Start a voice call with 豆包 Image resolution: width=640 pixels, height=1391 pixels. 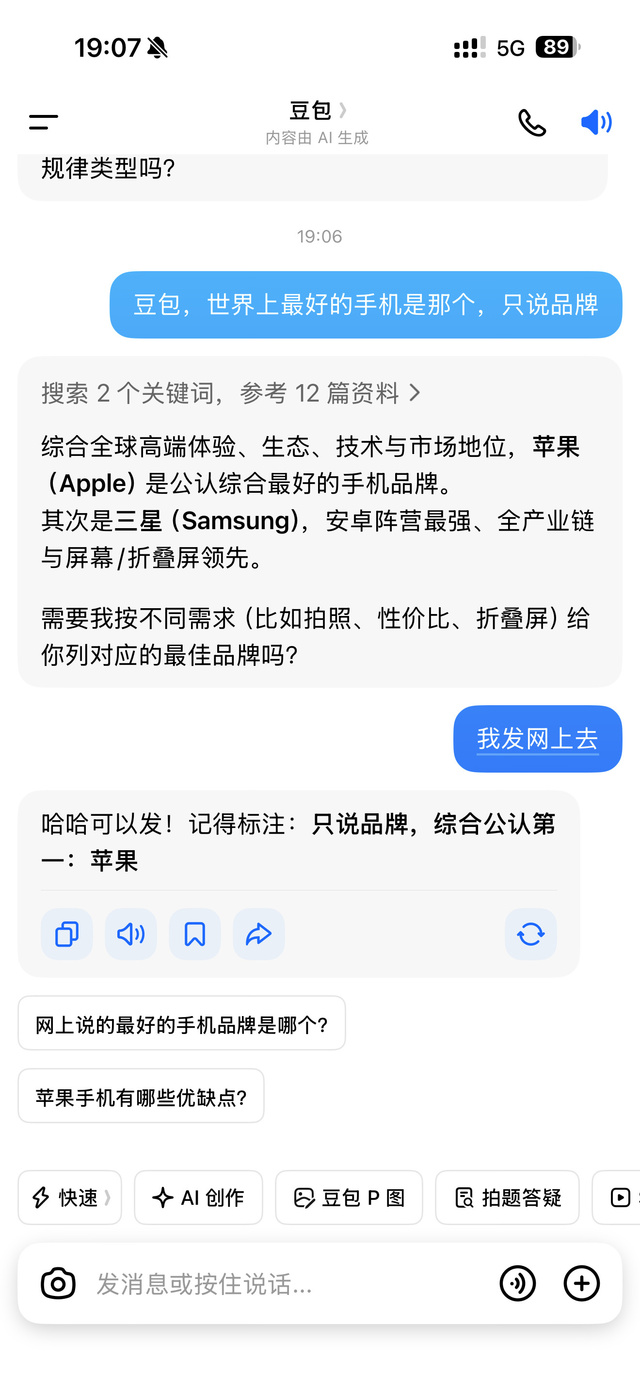click(x=532, y=123)
